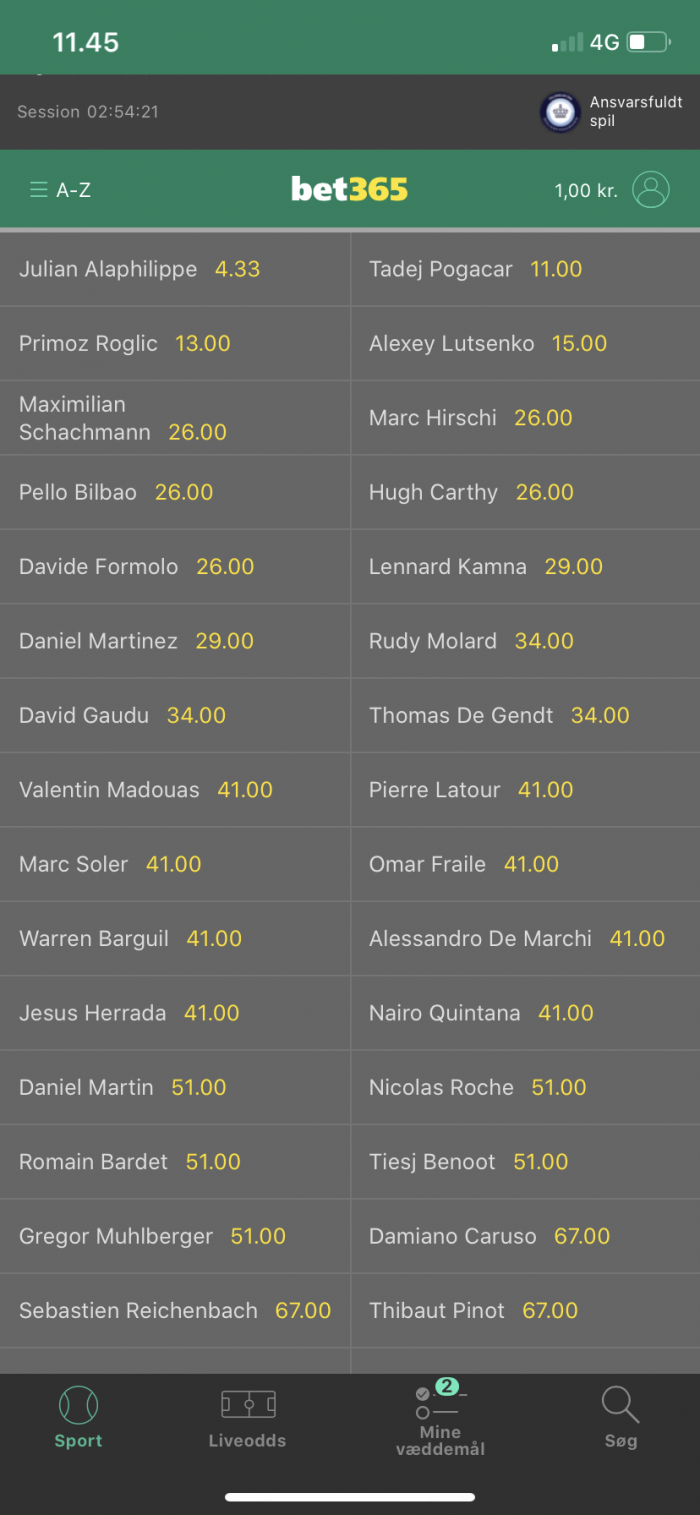Select Julian Alaphilippe at 4.33

coord(175,269)
